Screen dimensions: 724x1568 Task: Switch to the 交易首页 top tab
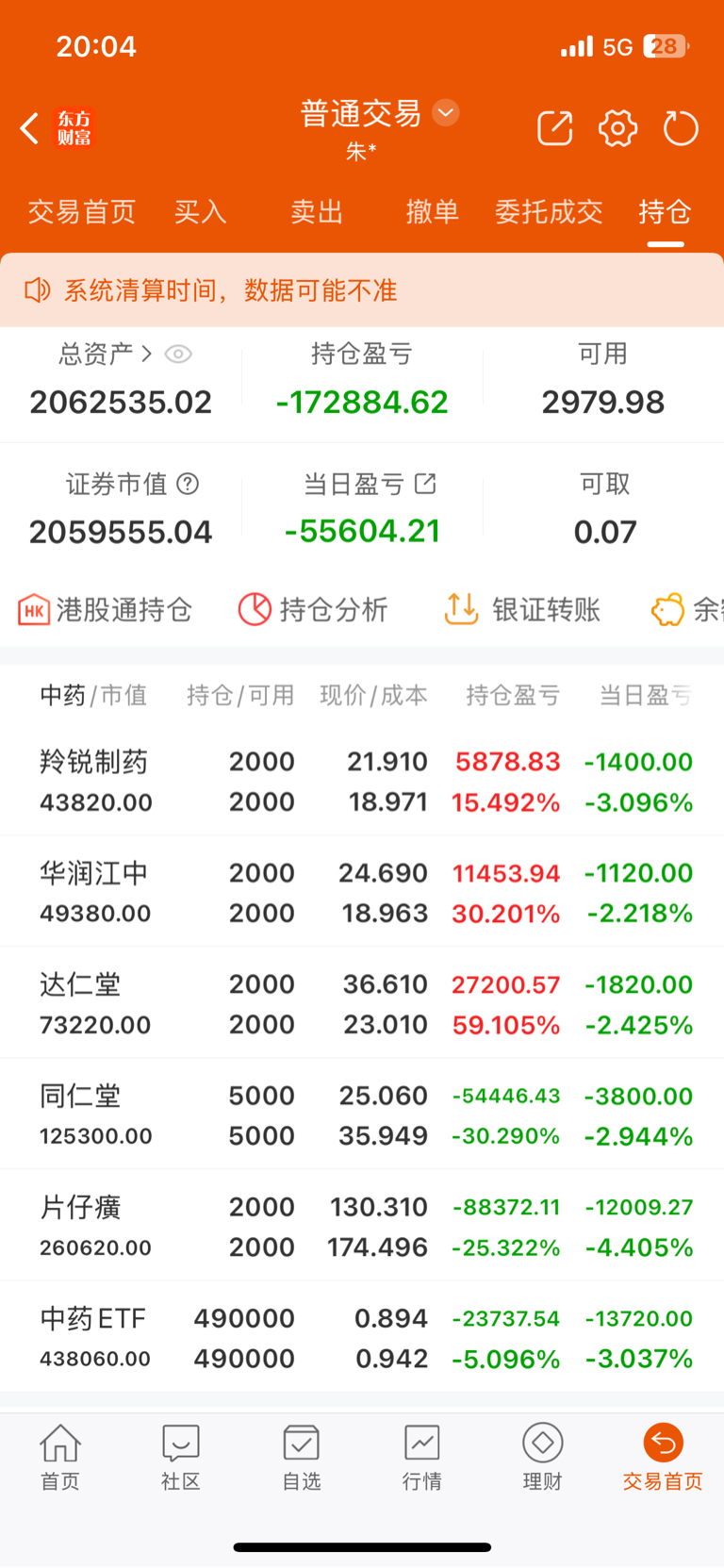[x=82, y=211]
